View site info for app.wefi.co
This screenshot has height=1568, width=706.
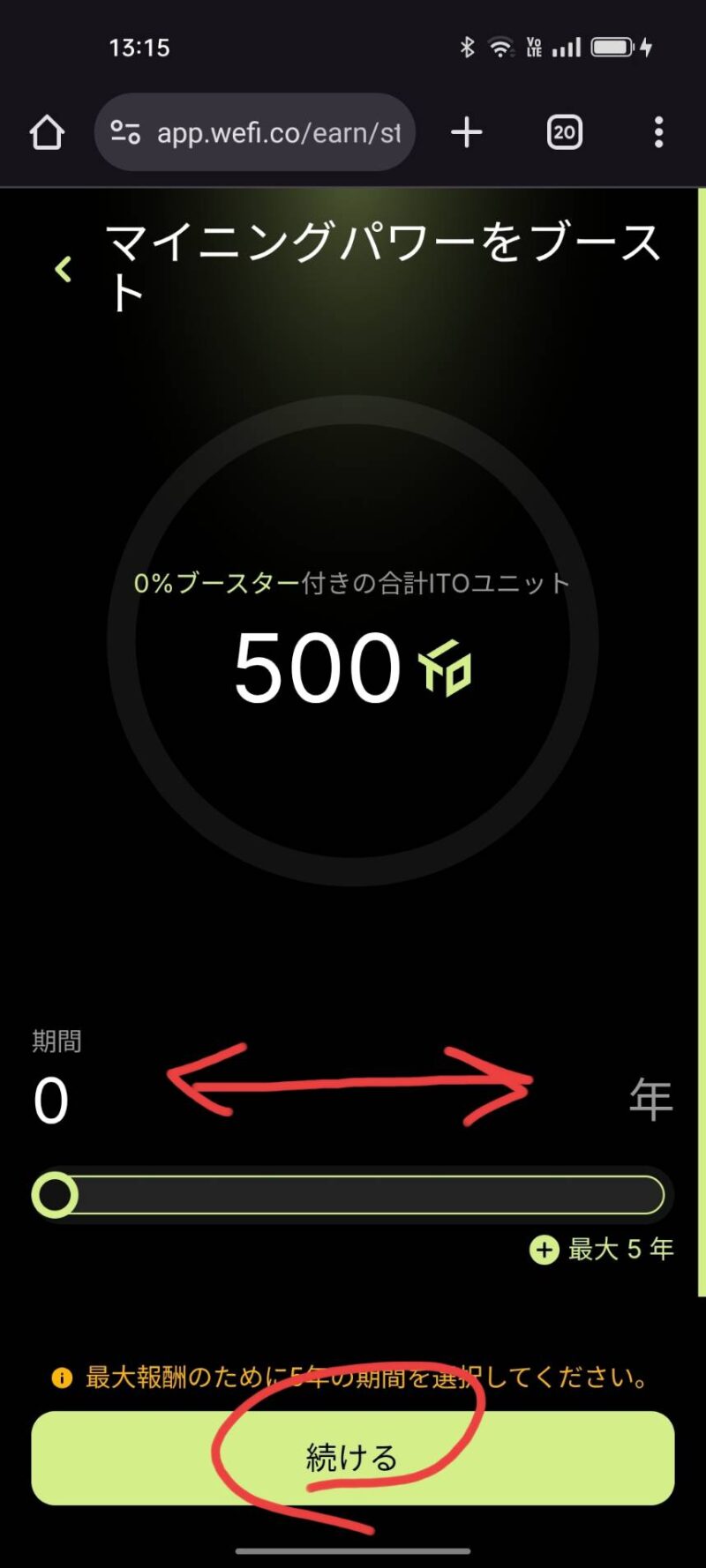(125, 133)
